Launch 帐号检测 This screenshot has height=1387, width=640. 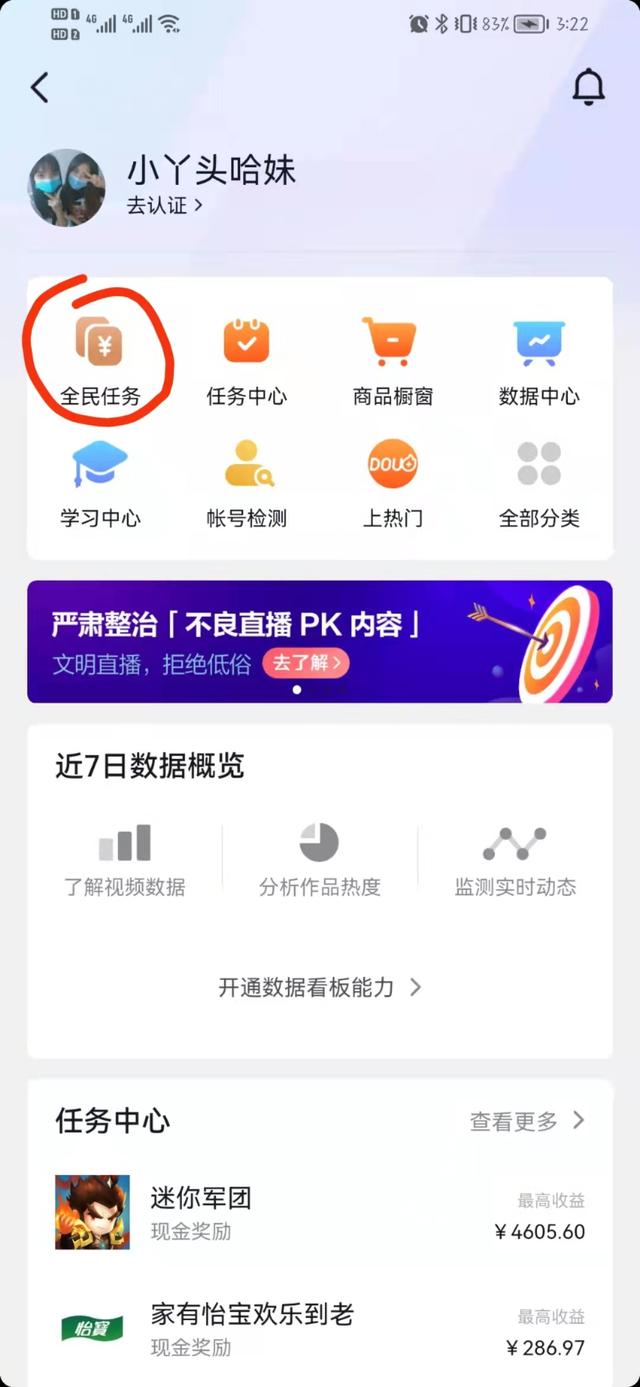point(246,482)
